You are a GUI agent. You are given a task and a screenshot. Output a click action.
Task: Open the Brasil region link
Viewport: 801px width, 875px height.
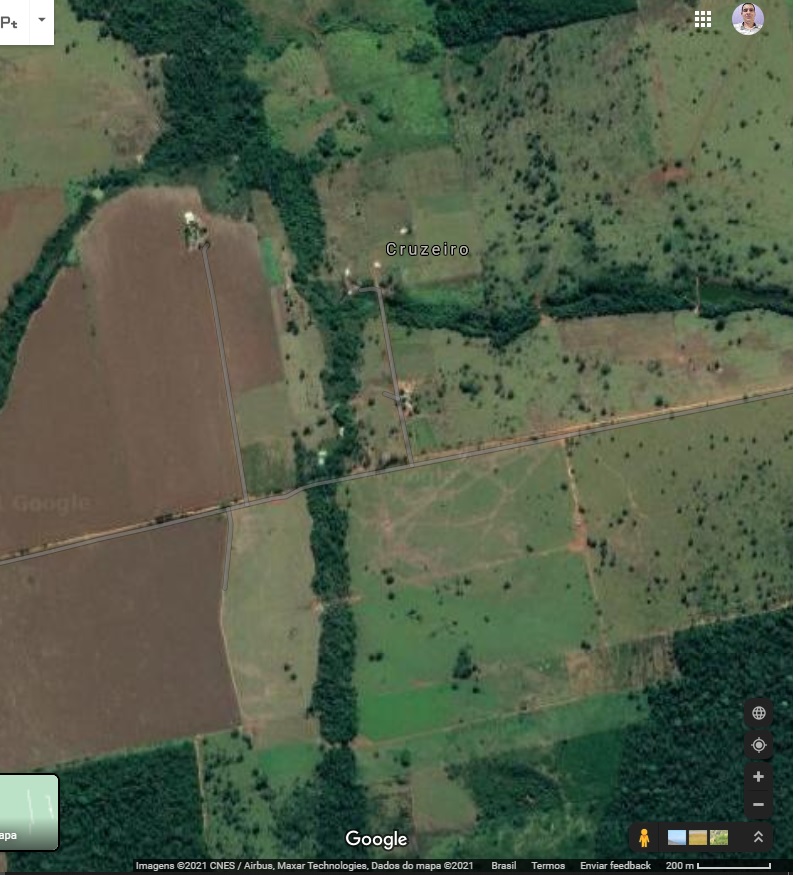click(x=504, y=866)
